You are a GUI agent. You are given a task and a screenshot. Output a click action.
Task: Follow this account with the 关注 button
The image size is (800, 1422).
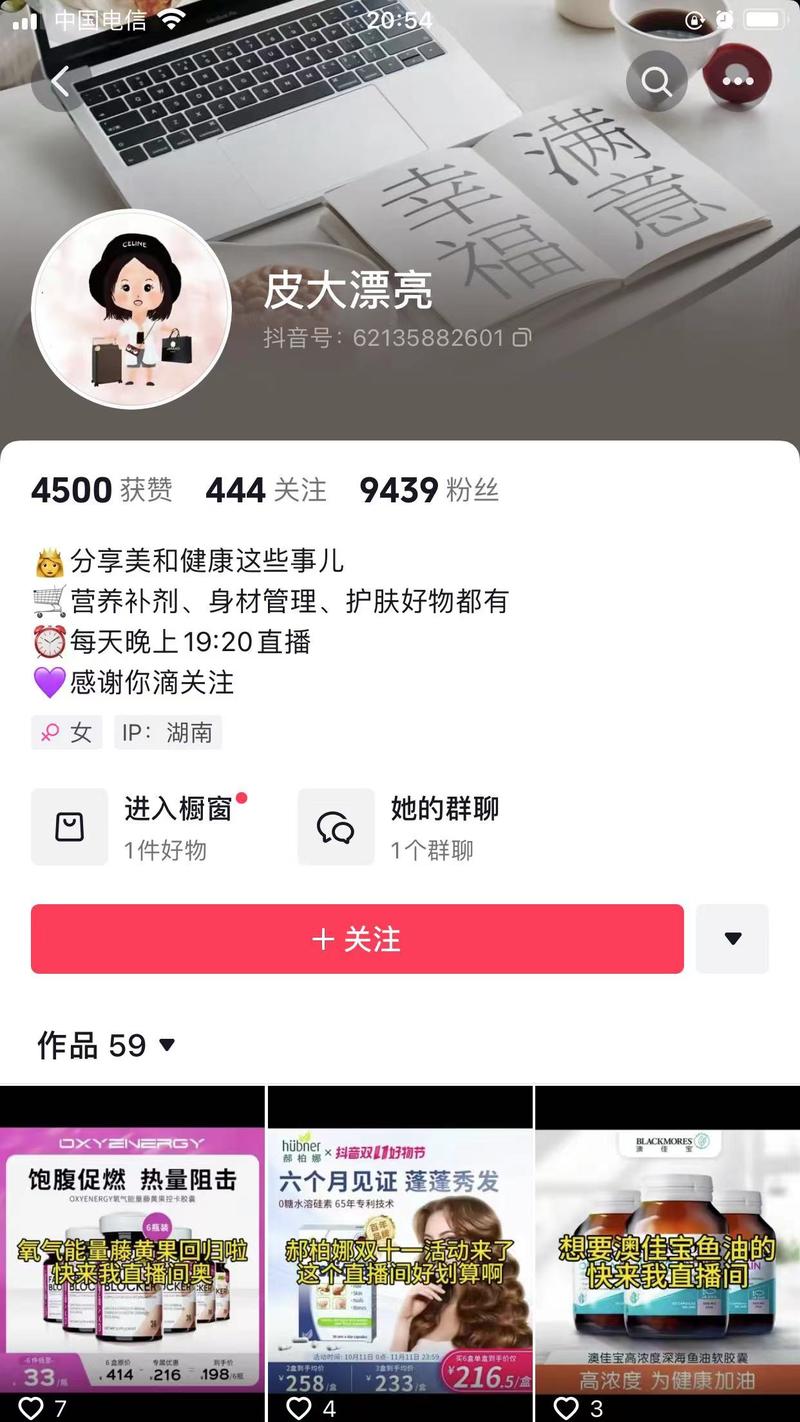pyautogui.click(x=357, y=939)
